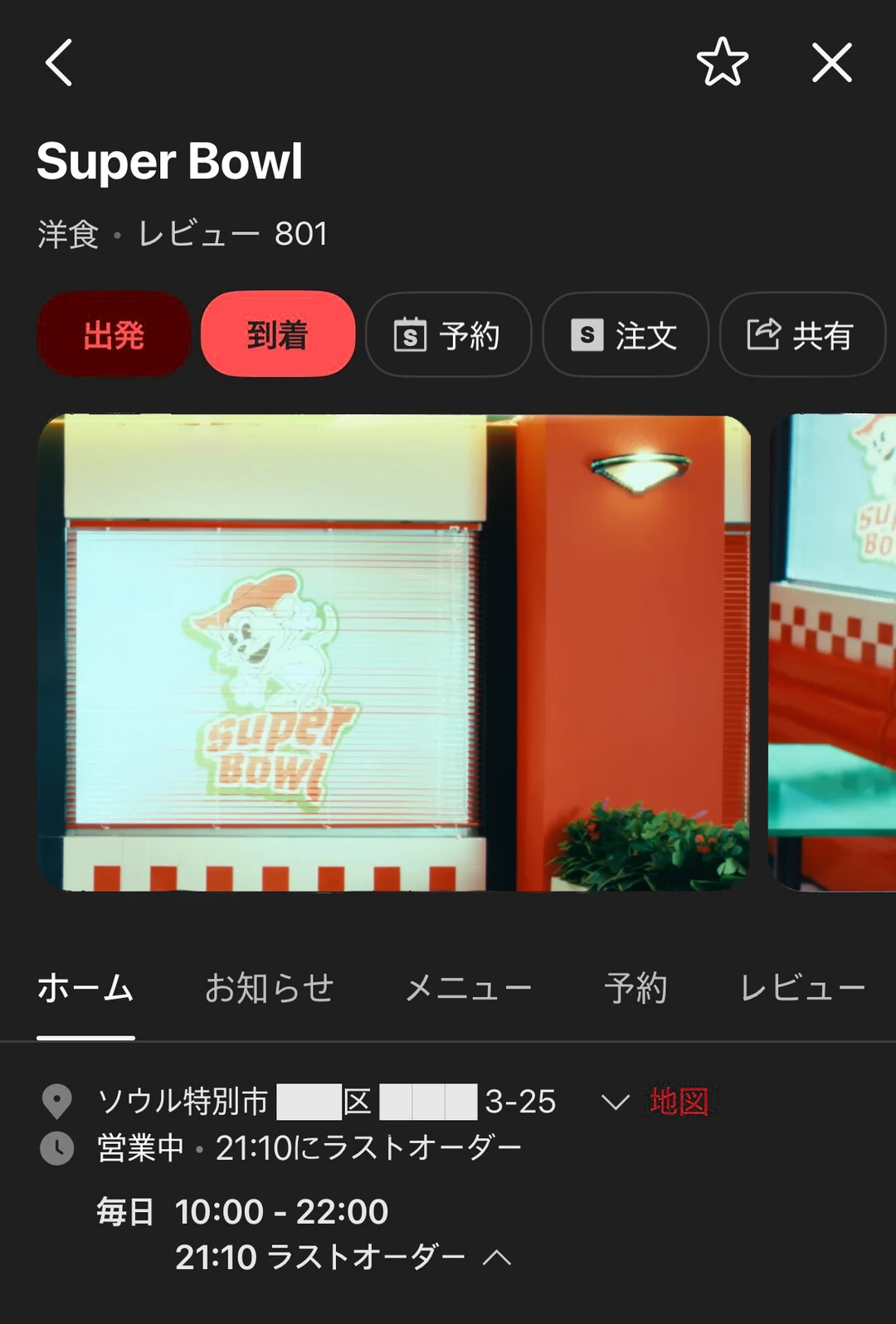Open the main Super Bowl storefront photo
Screen dimensions: 896x1324
click(x=394, y=653)
